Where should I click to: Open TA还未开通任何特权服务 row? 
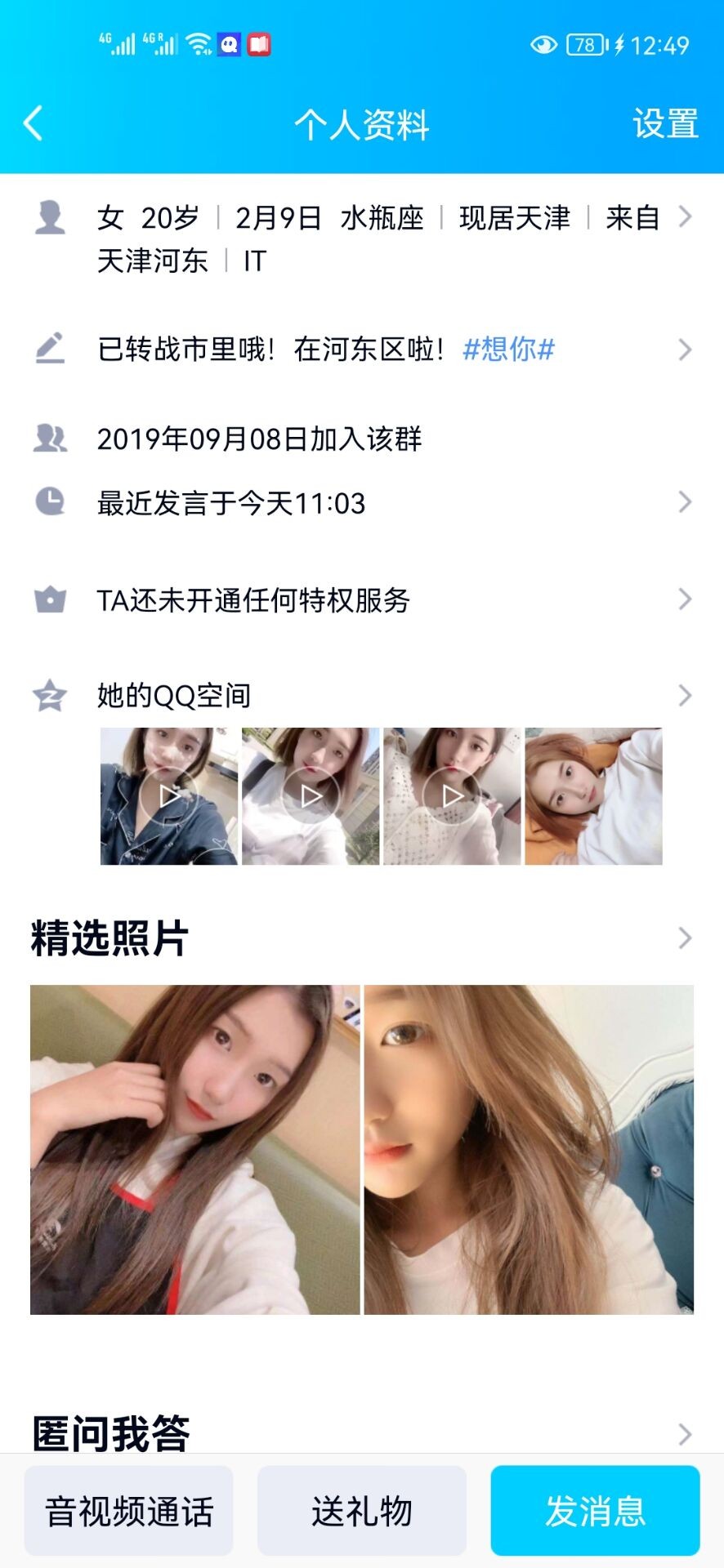253,600
